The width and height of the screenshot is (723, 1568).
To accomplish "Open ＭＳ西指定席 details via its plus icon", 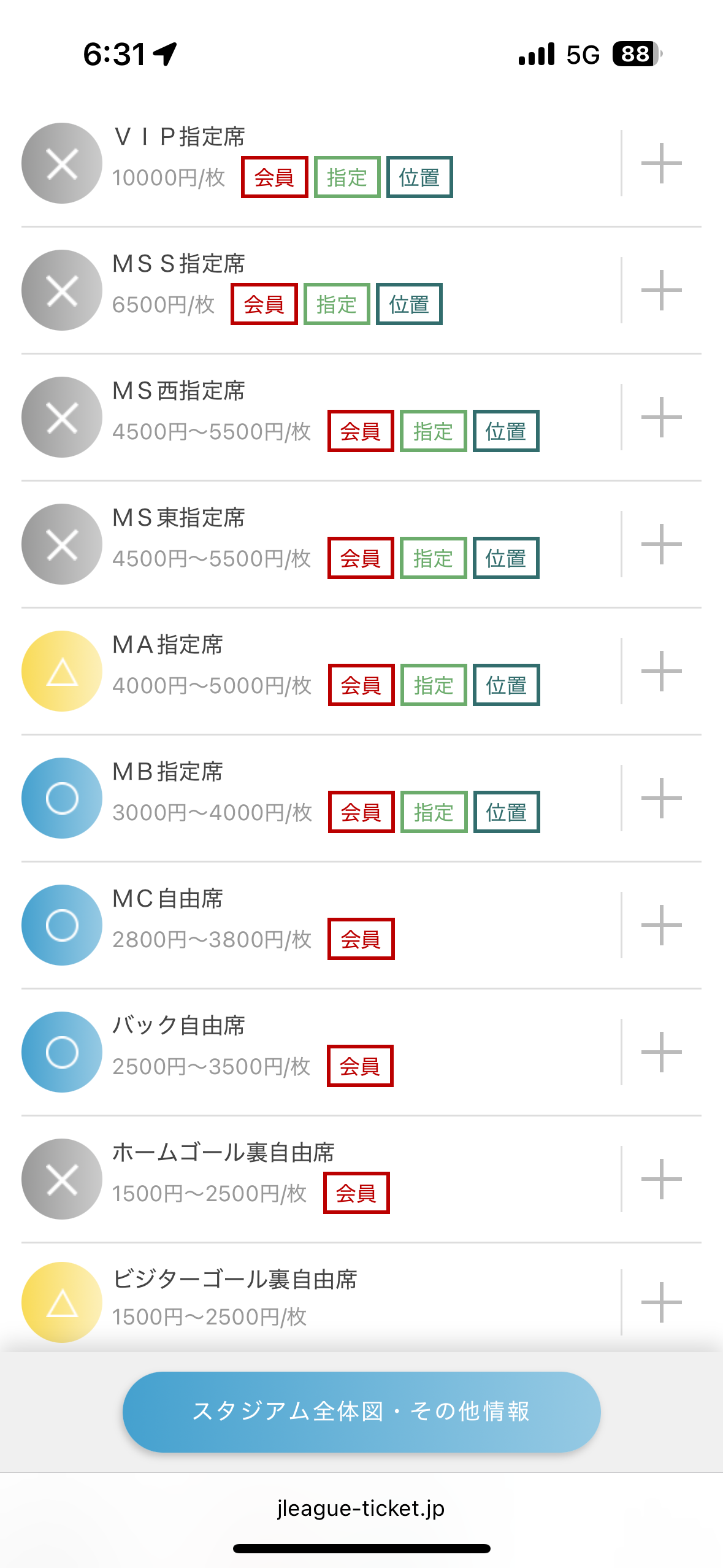I will point(661,417).
